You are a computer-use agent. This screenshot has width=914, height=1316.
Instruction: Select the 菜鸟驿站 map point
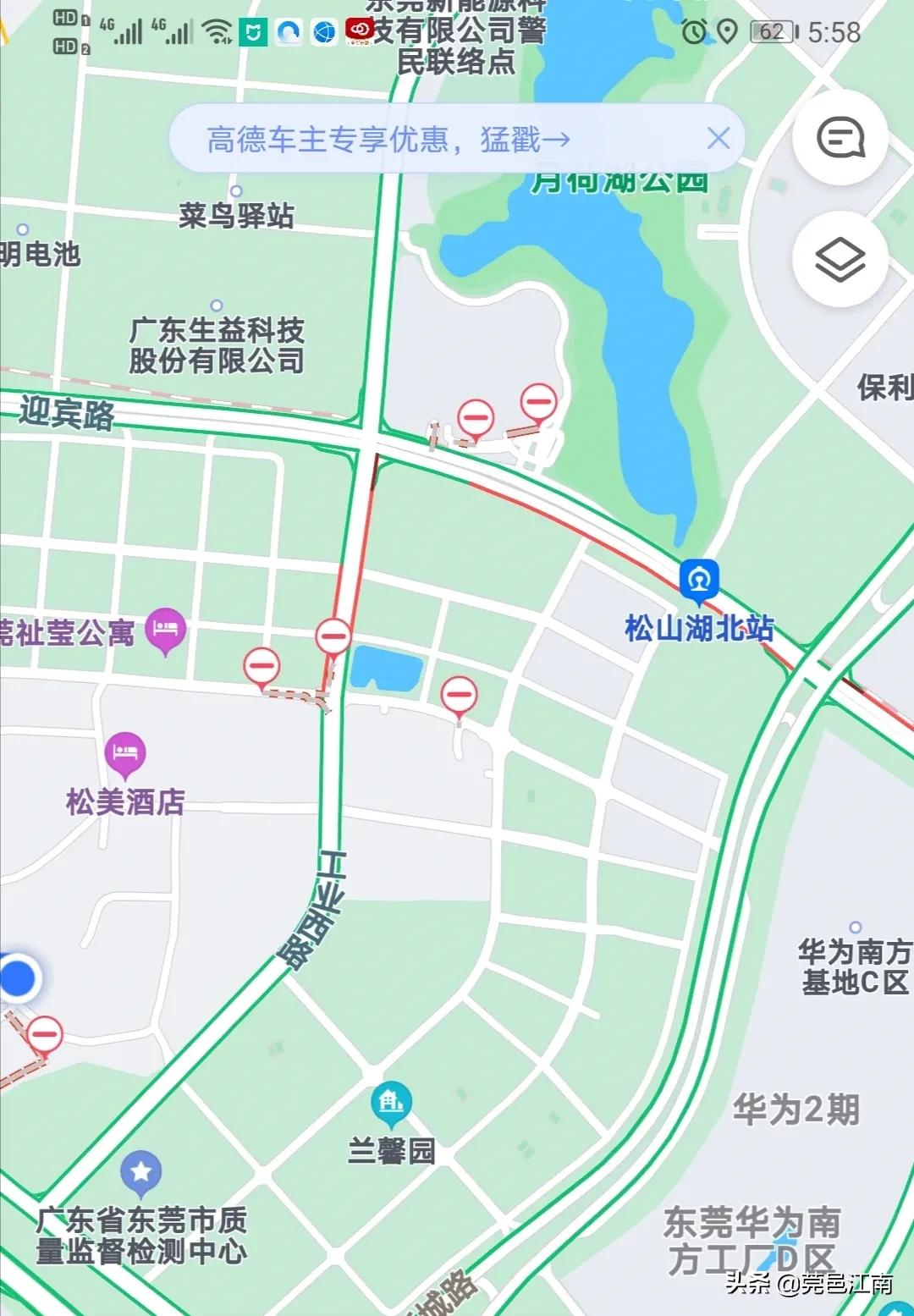pos(236,191)
